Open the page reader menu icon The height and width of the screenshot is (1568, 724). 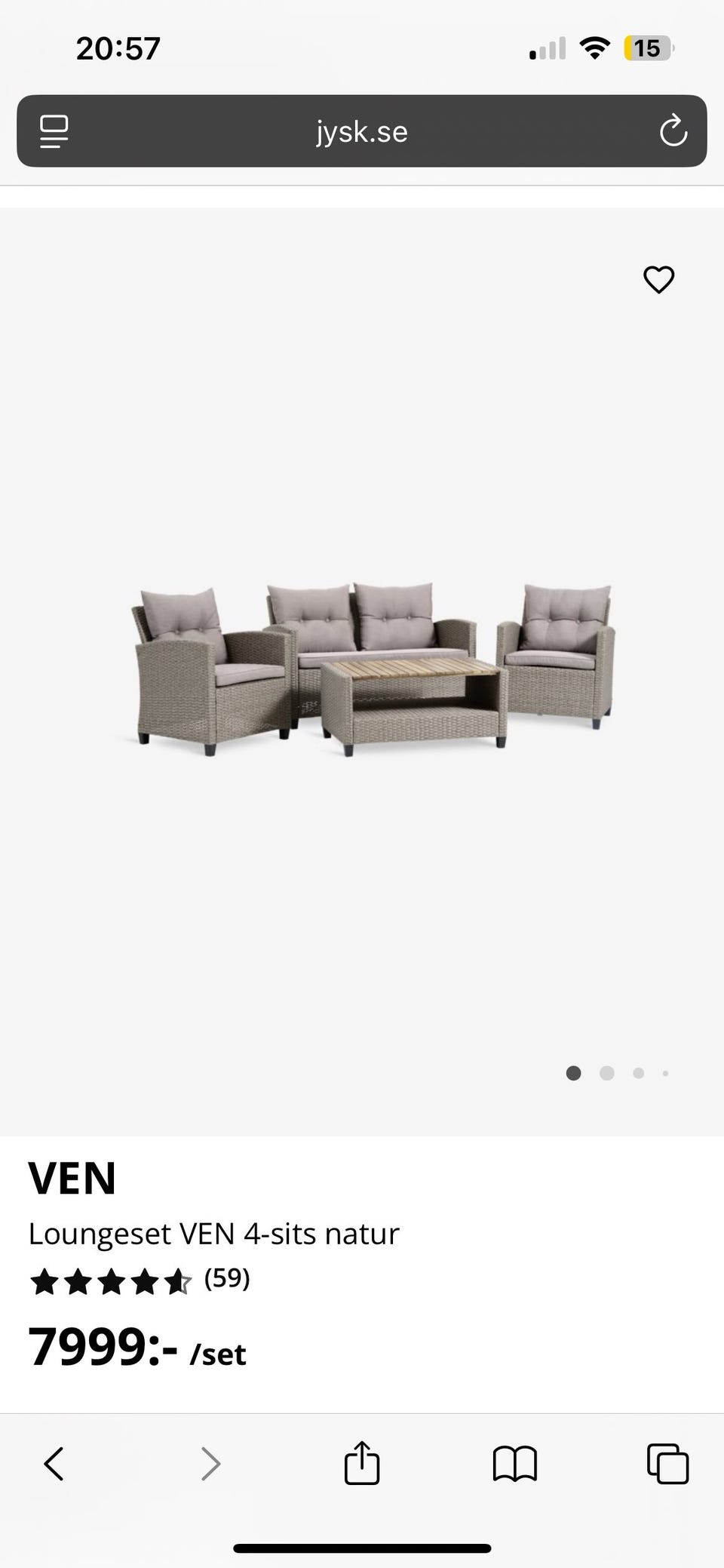coord(54,131)
